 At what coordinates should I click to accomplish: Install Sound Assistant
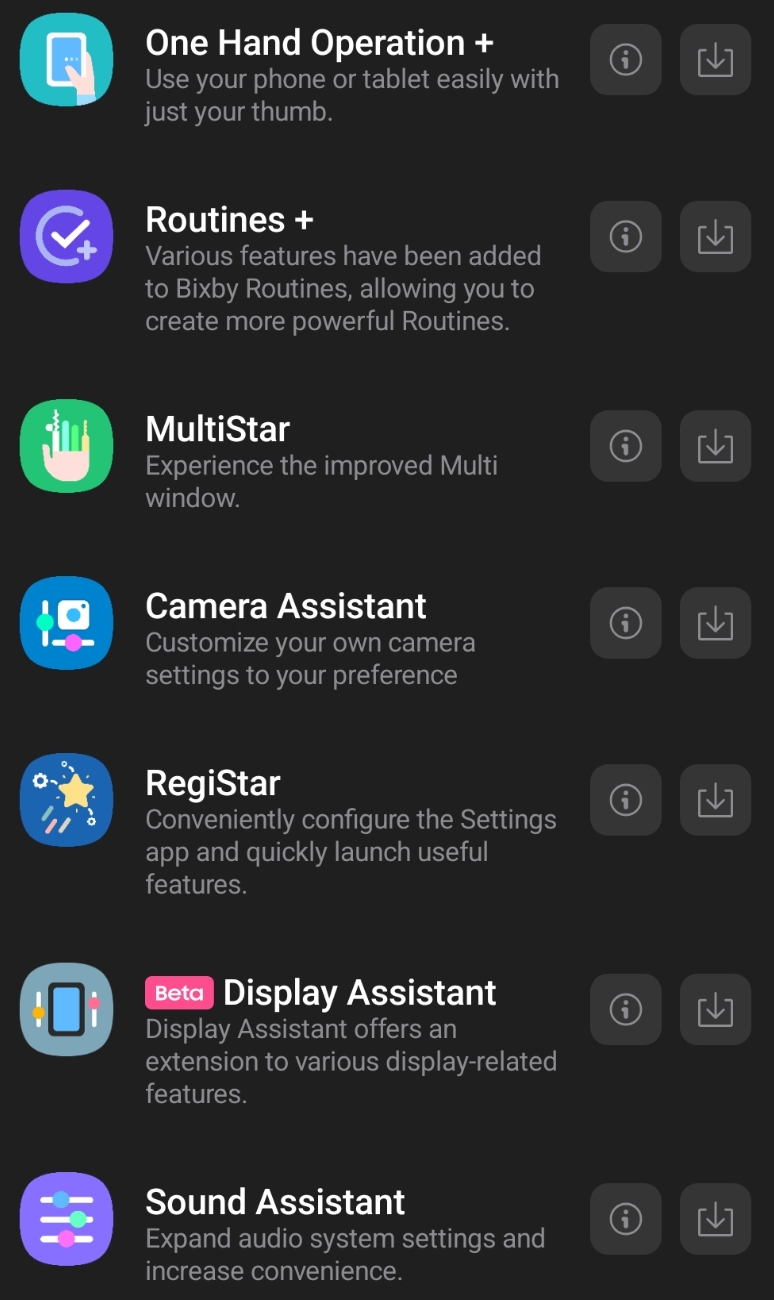[x=715, y=1218]
